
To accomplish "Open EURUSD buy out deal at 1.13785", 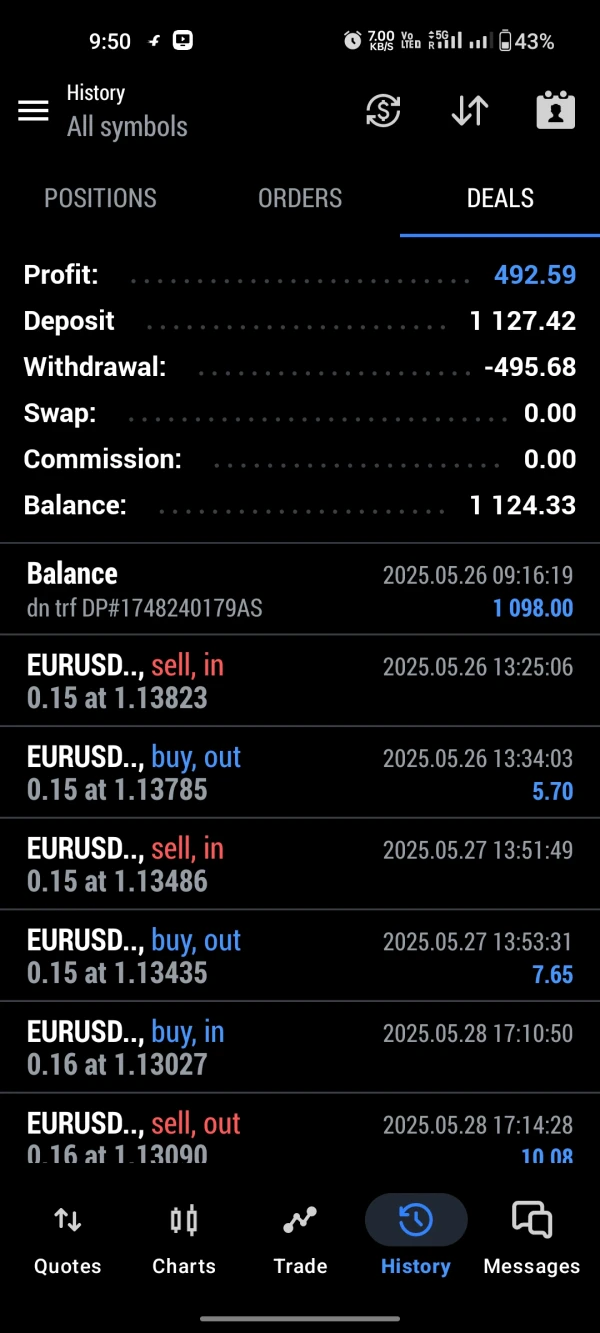I will pyautogui.click(x=300, y=773).
